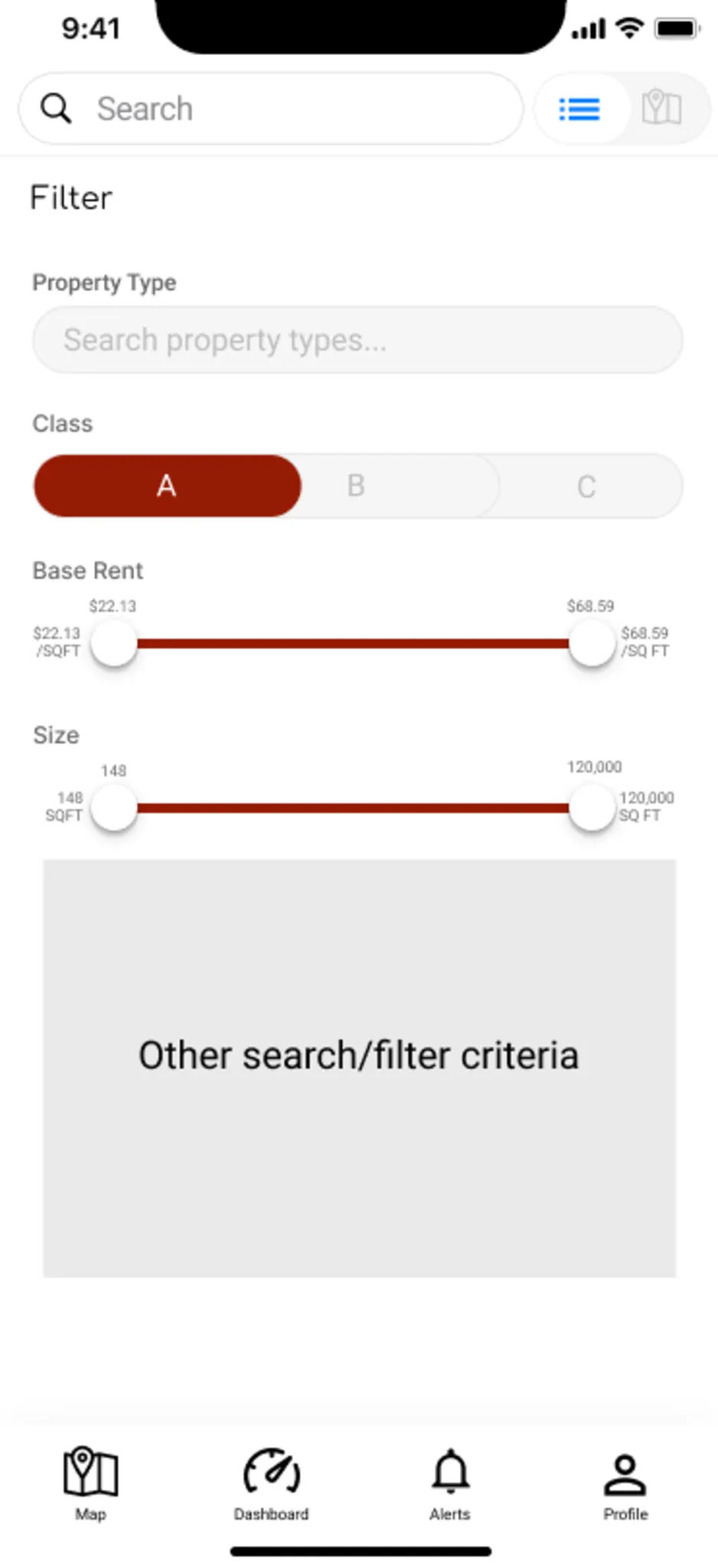
Task: Open the Alerts tab
Action: (x=450, y=1483)
